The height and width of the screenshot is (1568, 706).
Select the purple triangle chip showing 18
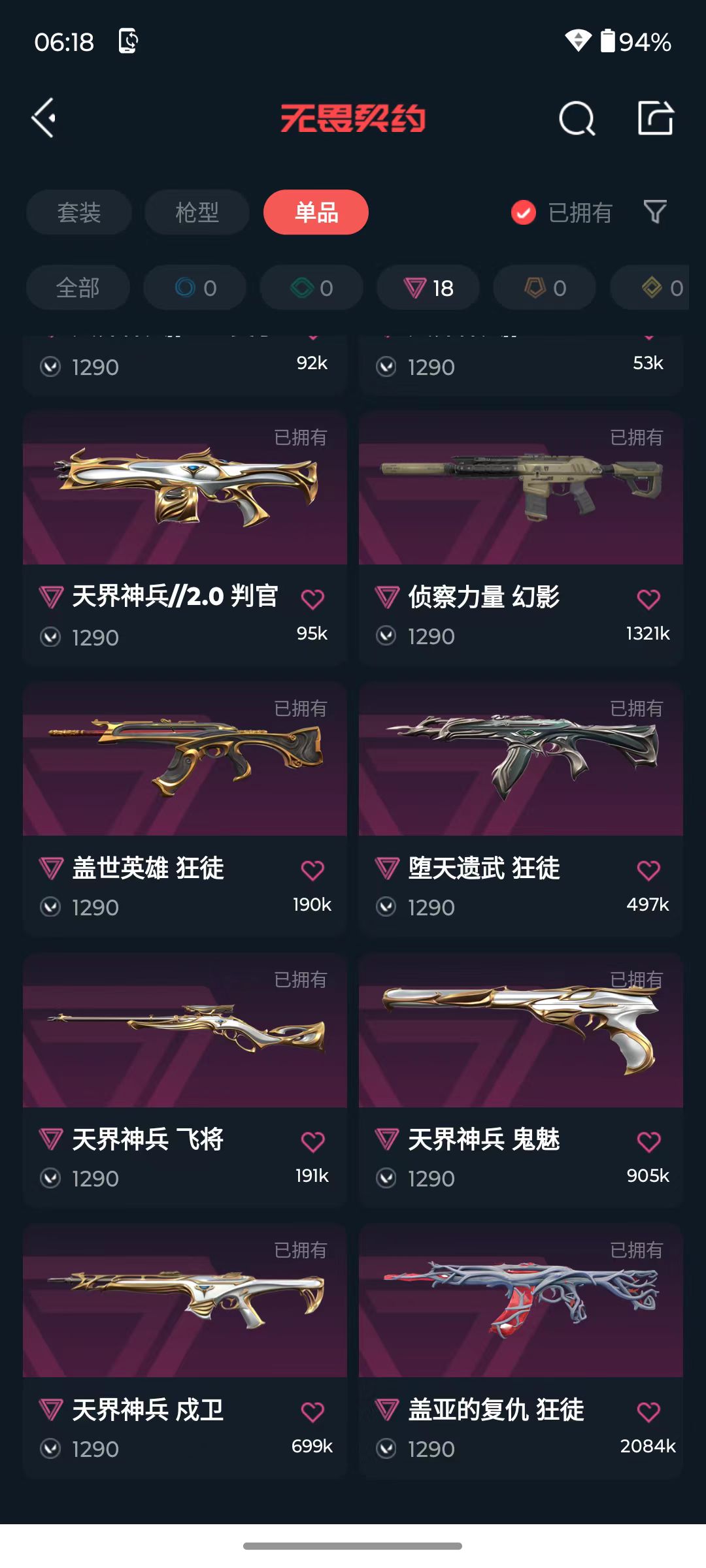(x=428, y=287)
